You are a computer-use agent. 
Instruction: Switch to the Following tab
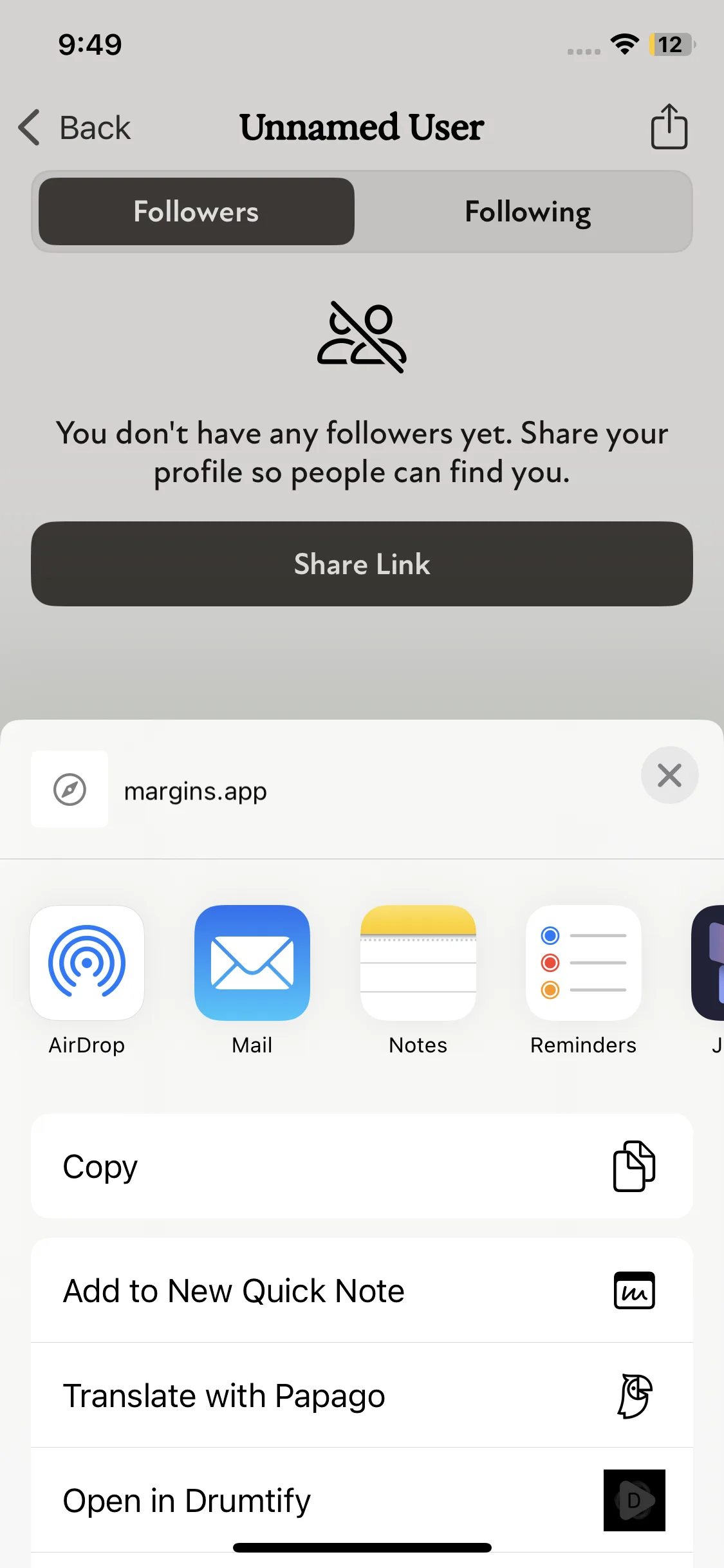point(527,212)
